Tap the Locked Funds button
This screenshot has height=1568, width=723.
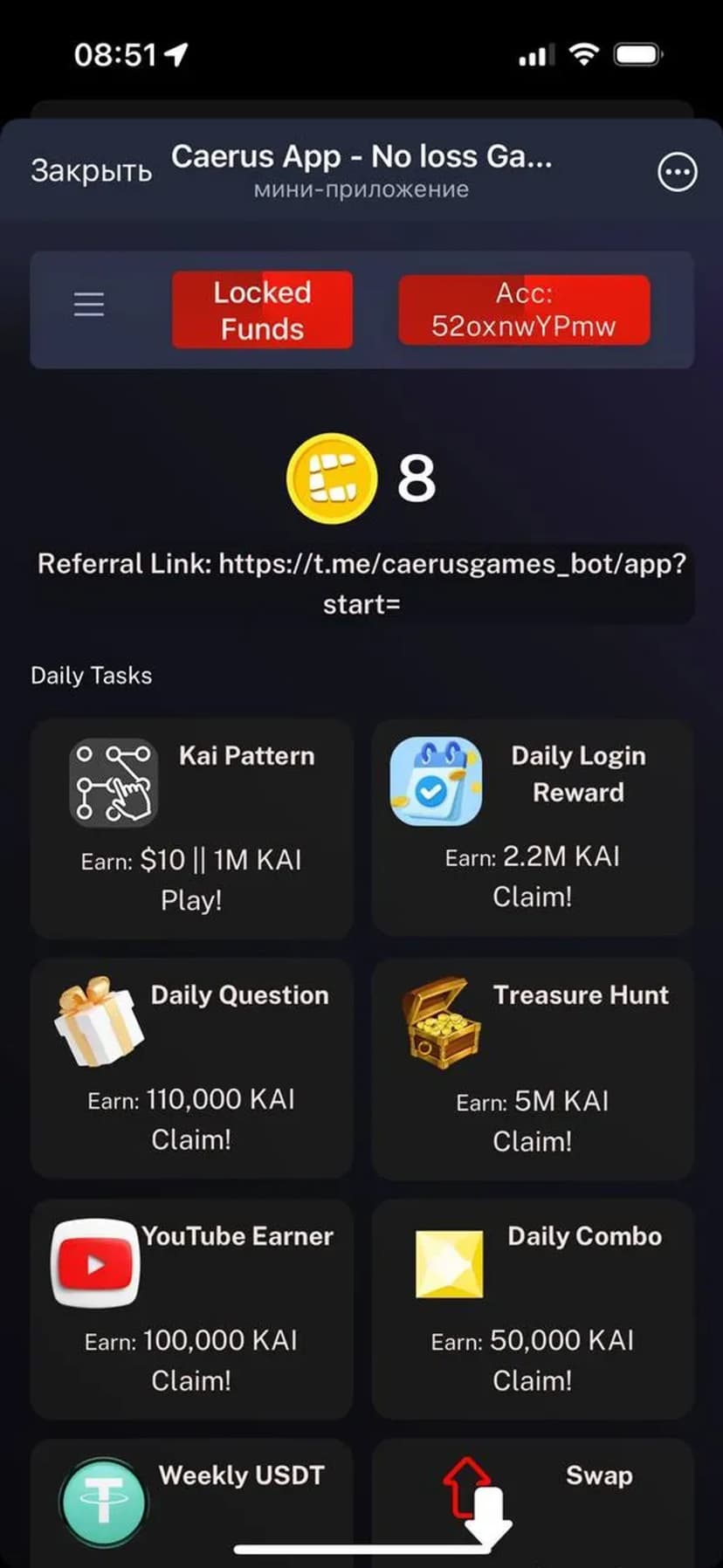262,310
